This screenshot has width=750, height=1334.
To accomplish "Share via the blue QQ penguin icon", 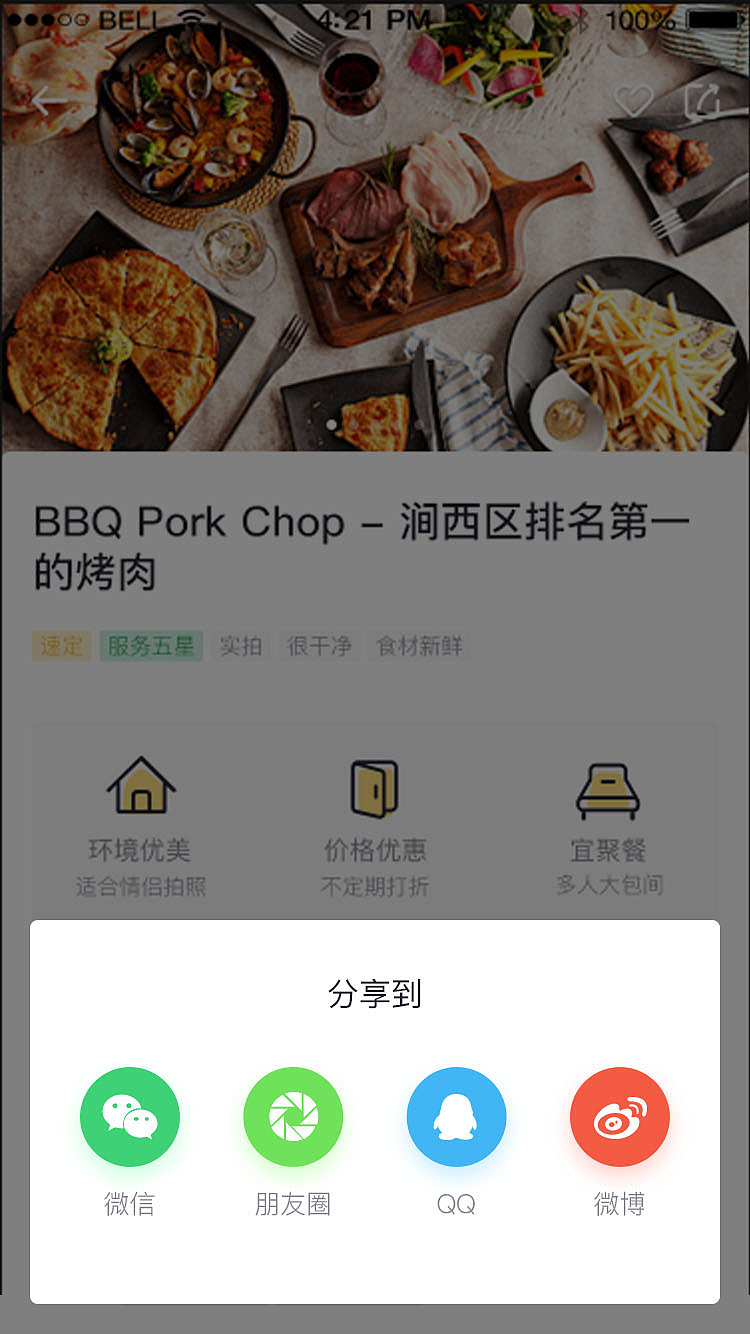I will (x=456, y=1116).
